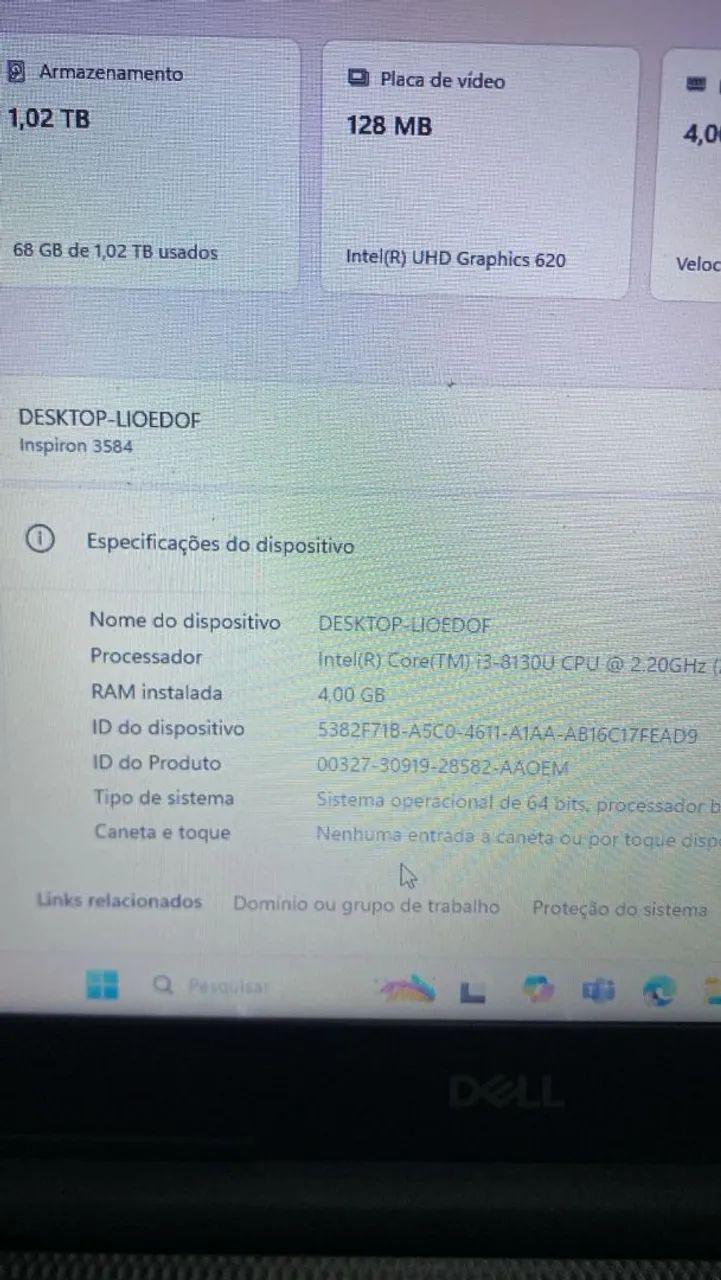The width and height of the screenshot is (721, 1280).
Task: Click the Processador specification row
Action: [146, 657]
